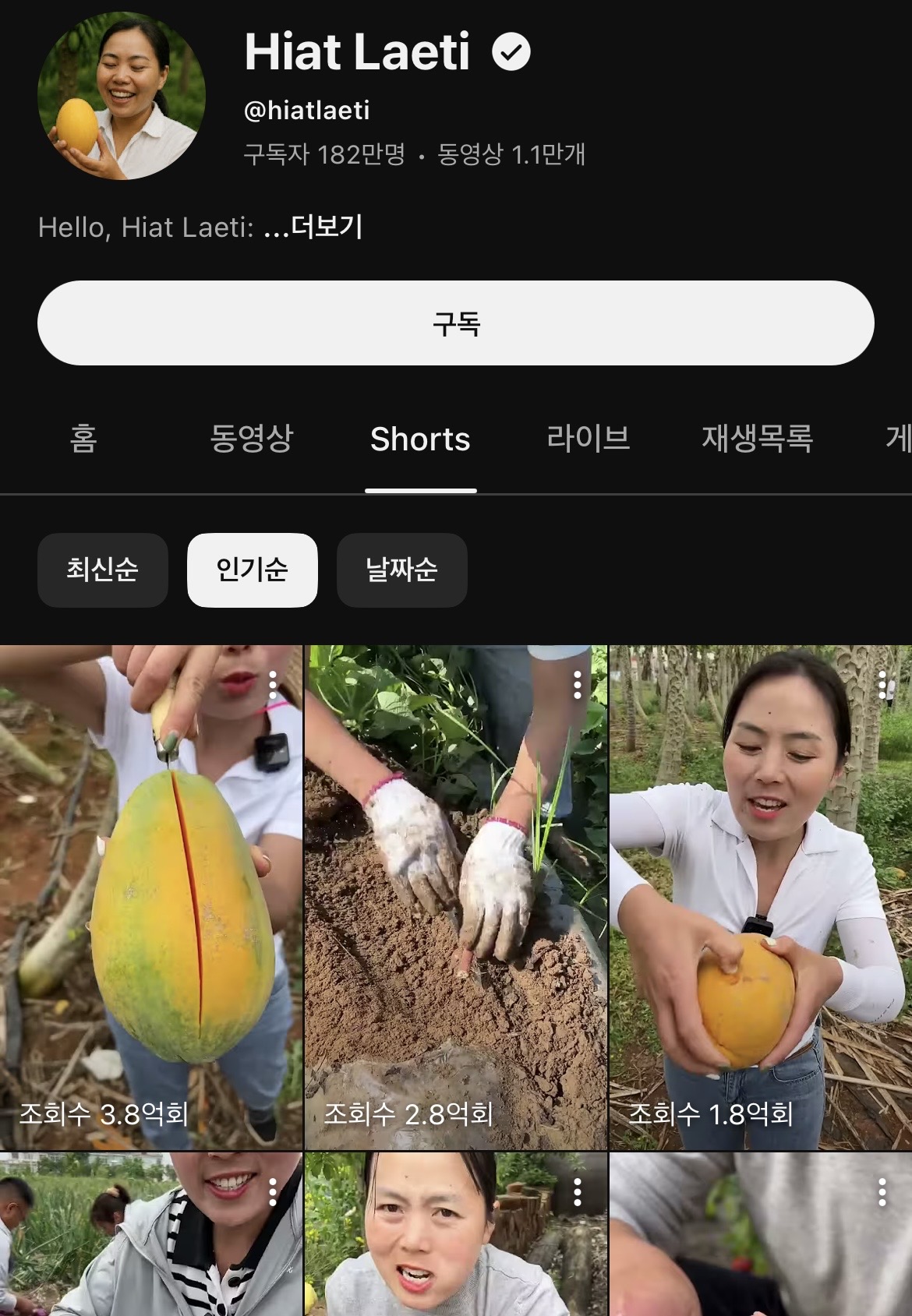
Task: Sort shorts by 최신순
Action: (x=102, y=570)
